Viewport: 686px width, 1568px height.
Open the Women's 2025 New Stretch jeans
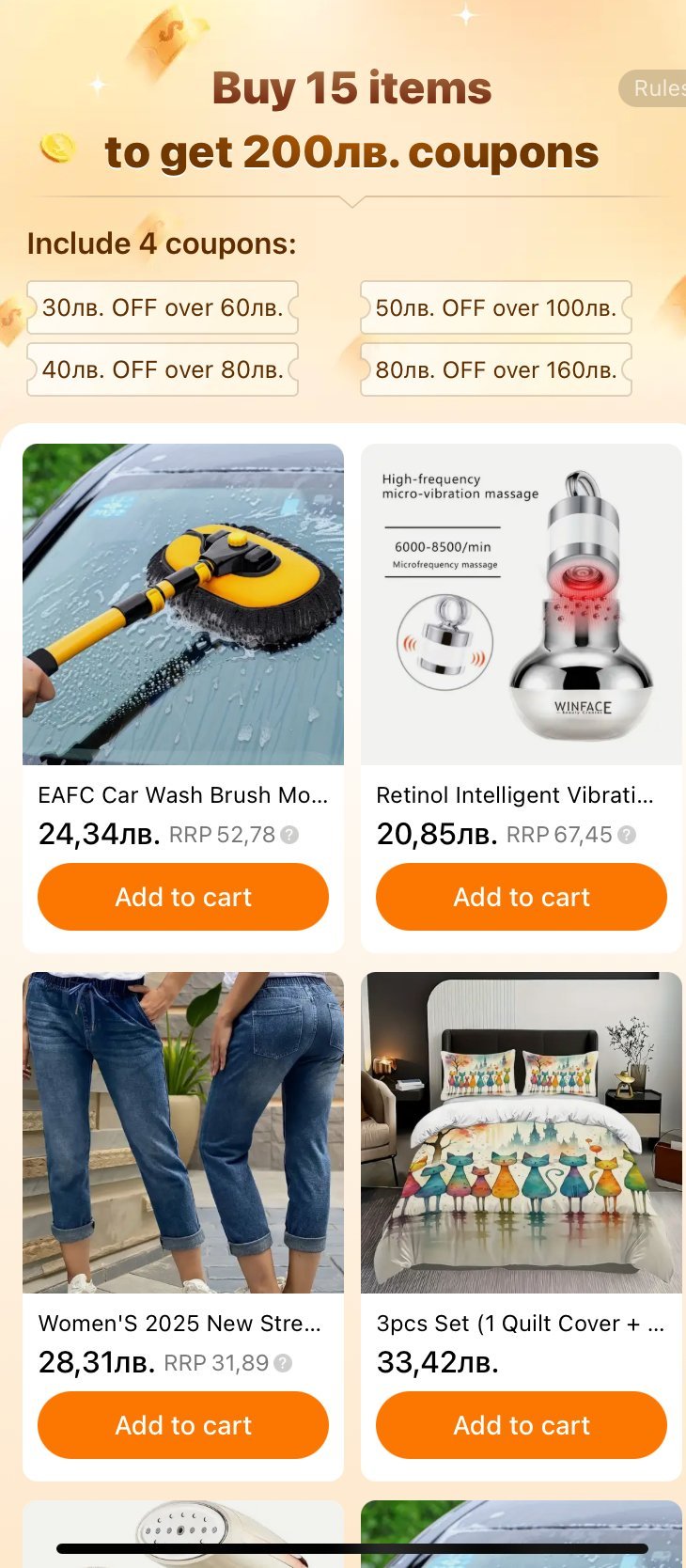click(x=183, y=1133)
